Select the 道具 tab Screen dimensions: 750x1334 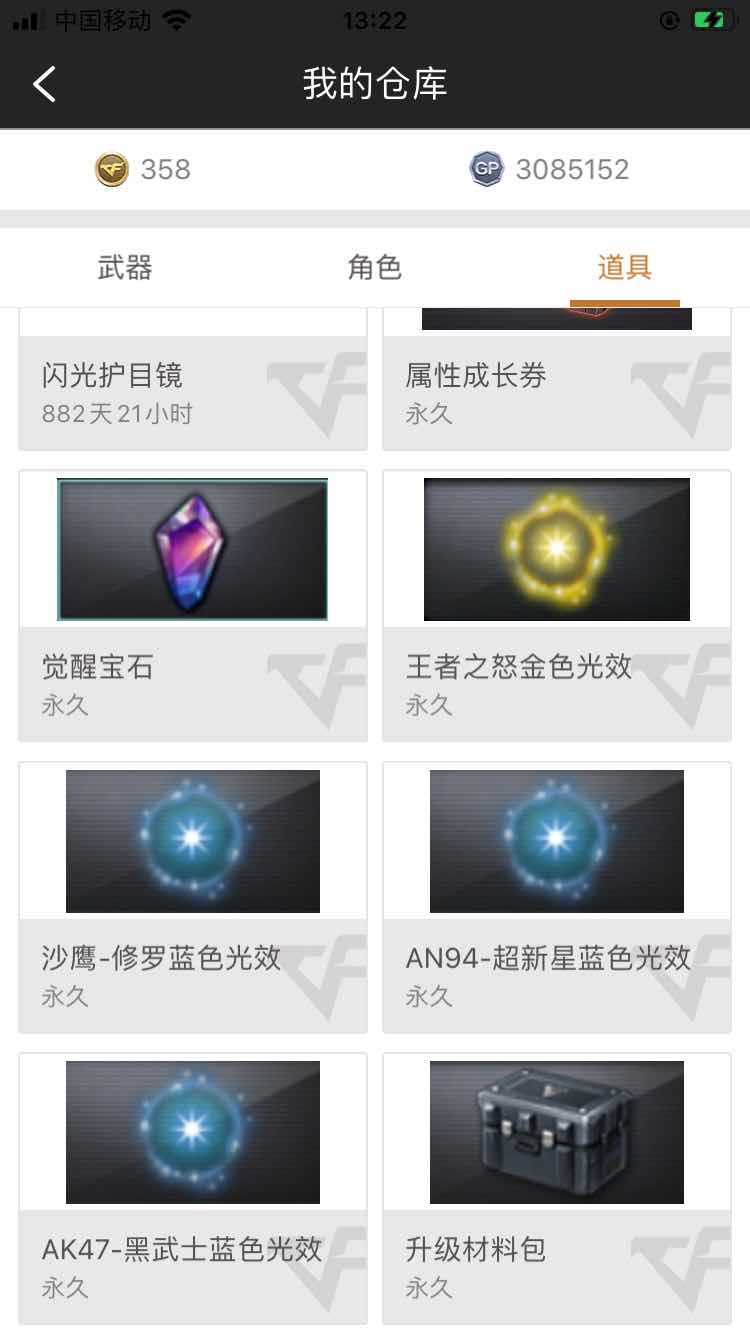[624, 268]
